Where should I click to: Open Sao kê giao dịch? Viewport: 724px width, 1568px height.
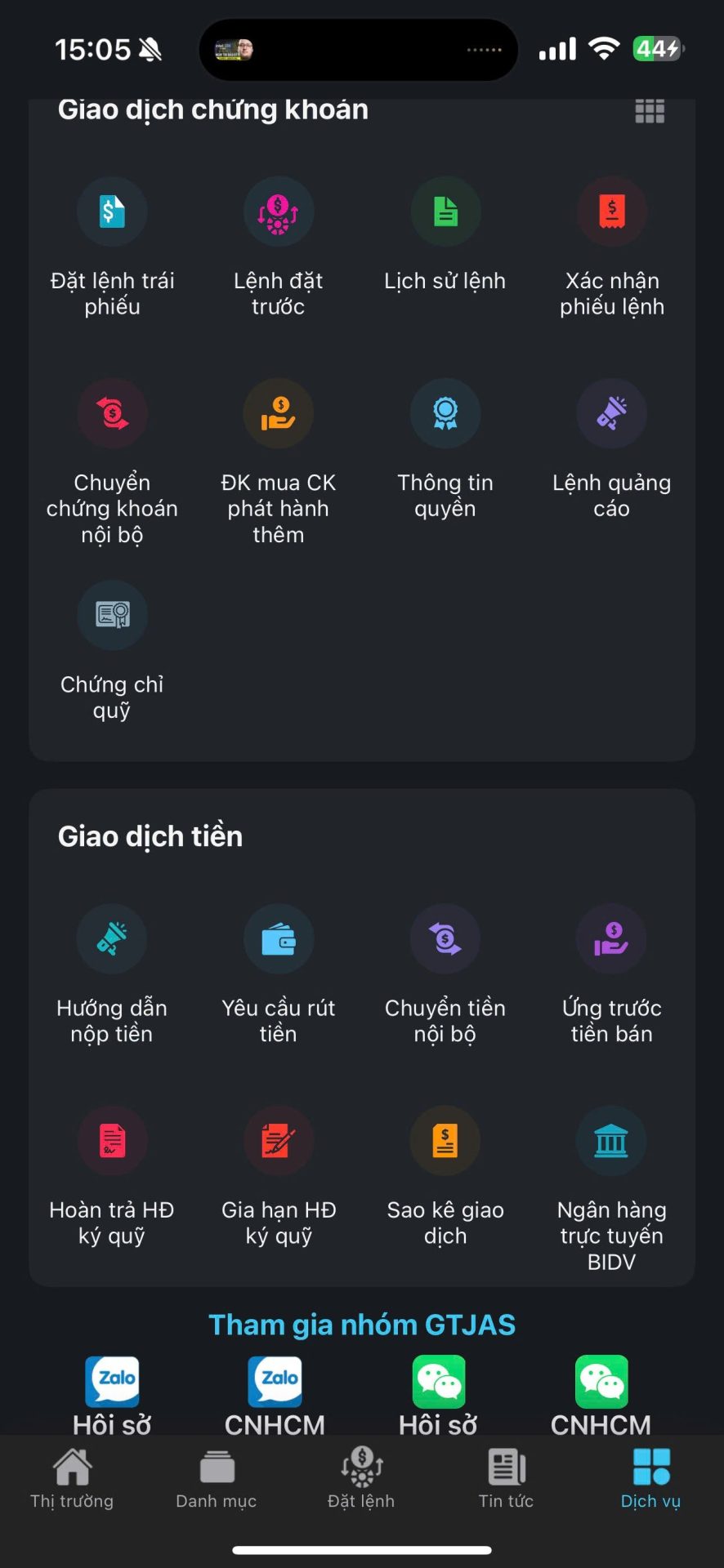tap(445, 1141)
